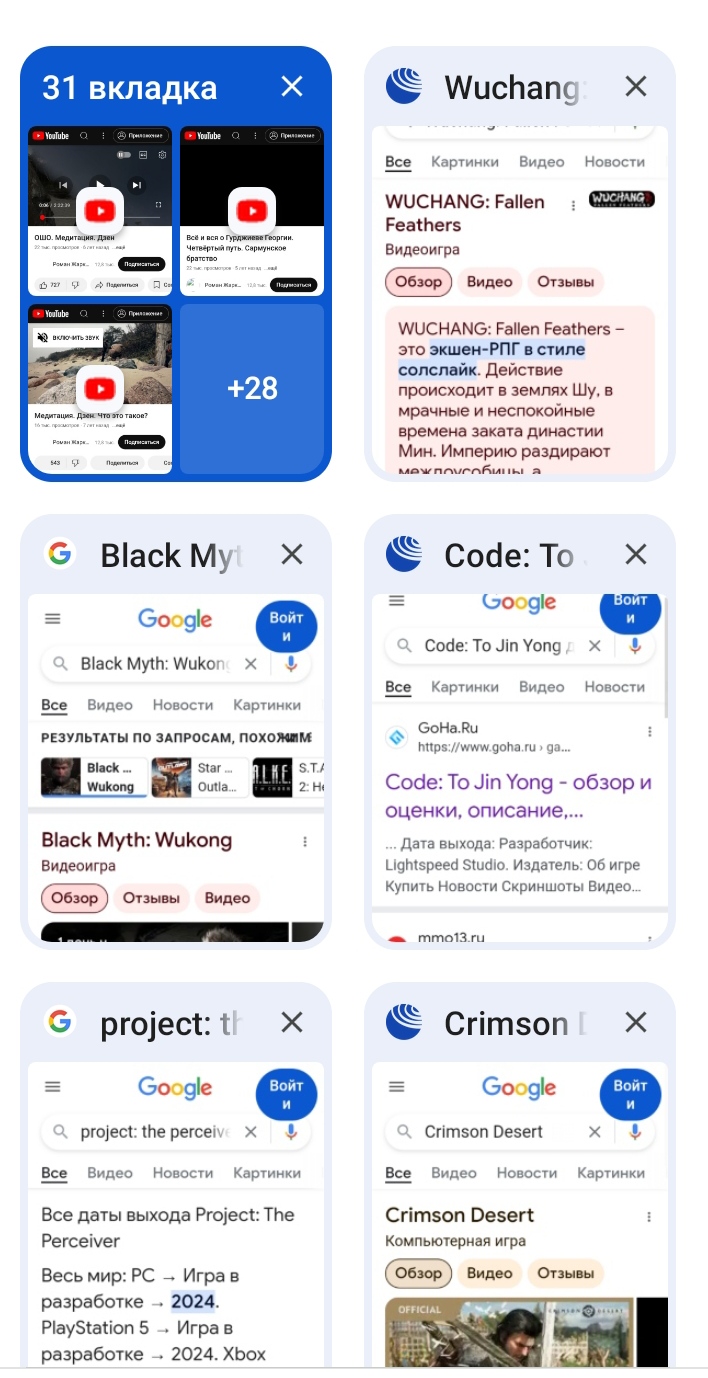Close the Wuchang tab
The width and height of the screenshot is (708, 1378).
click(x=635, y=87)
